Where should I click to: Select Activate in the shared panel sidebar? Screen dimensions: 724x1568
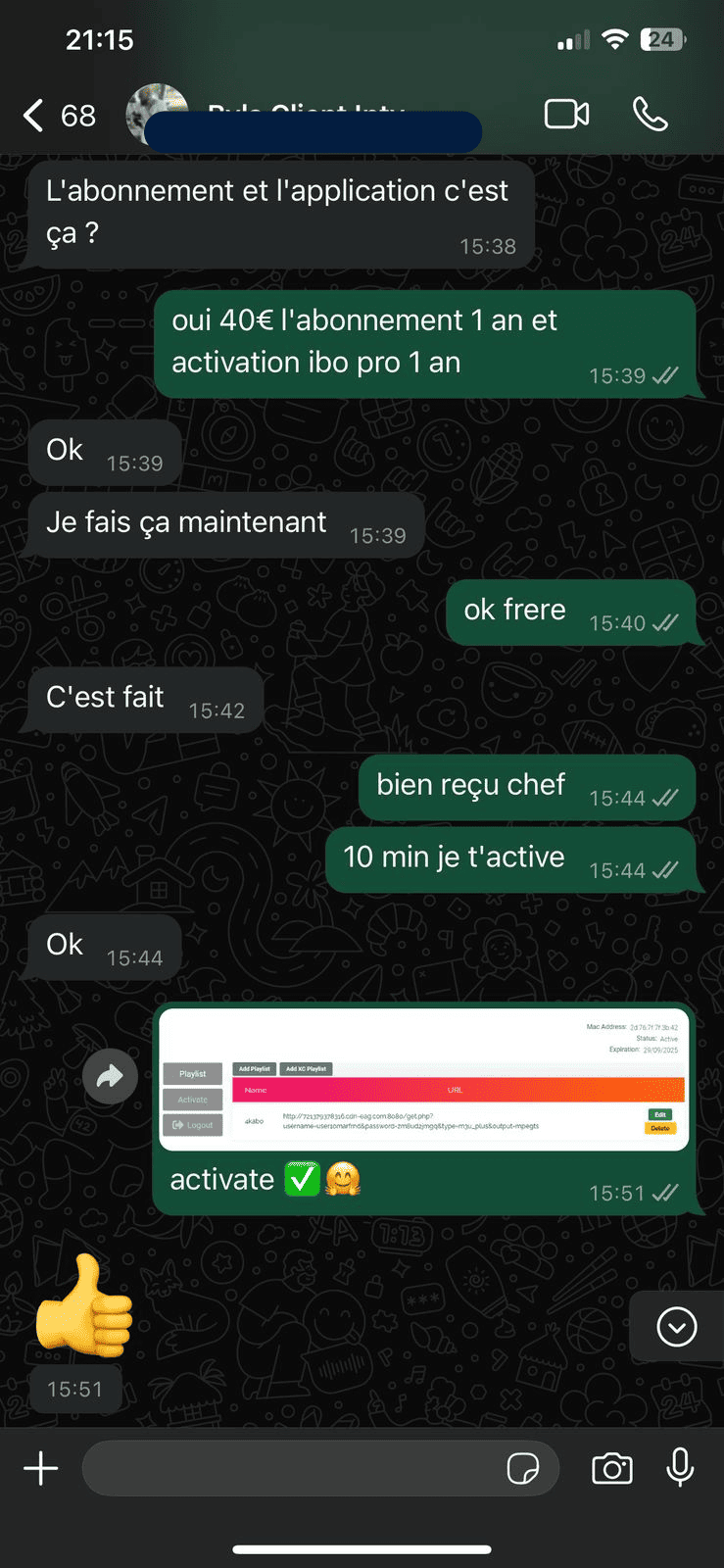(192, 1100)
